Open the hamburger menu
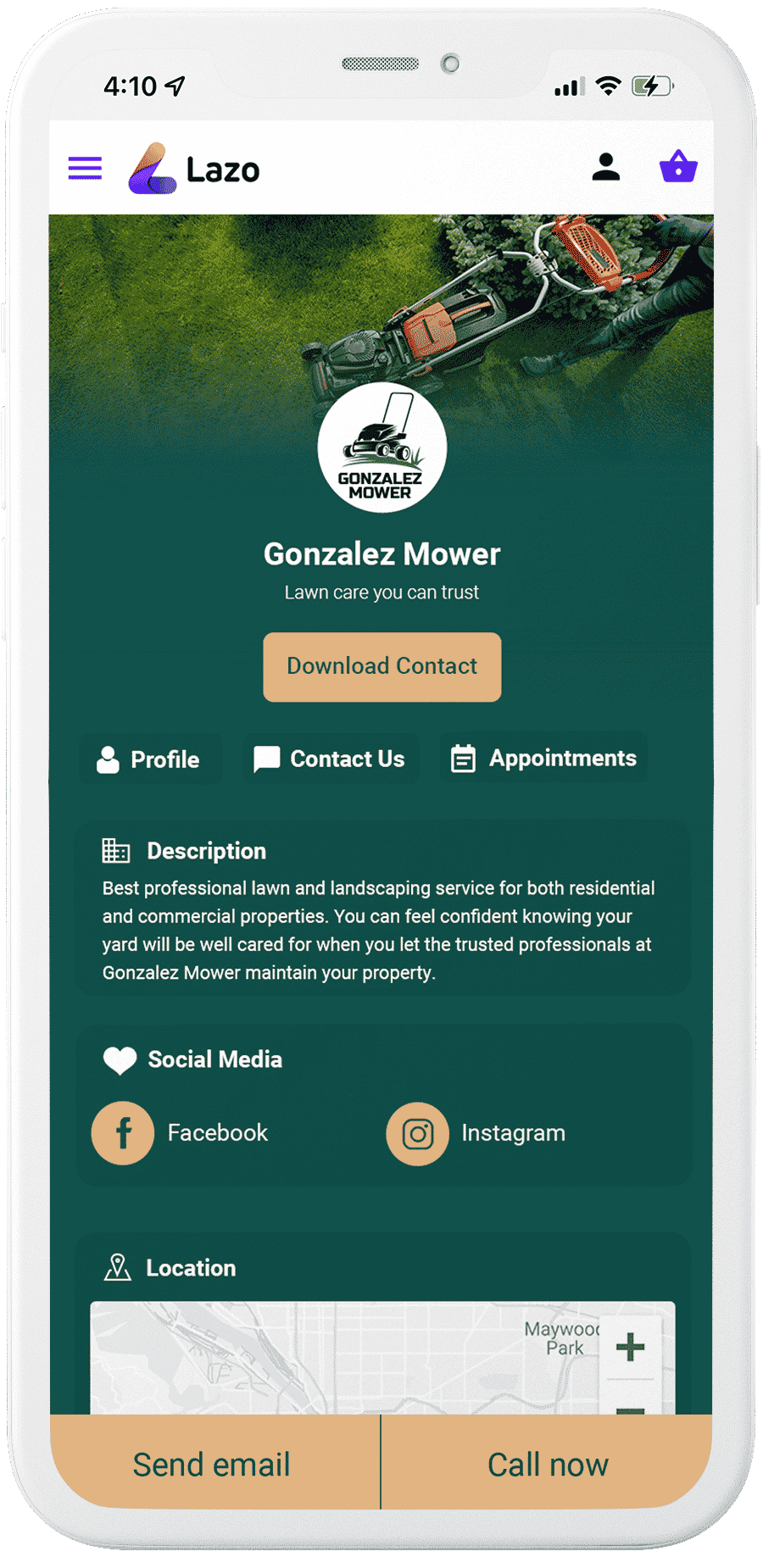The width and height of the screenshot is (763, 1568). click(x=85, y=168)
